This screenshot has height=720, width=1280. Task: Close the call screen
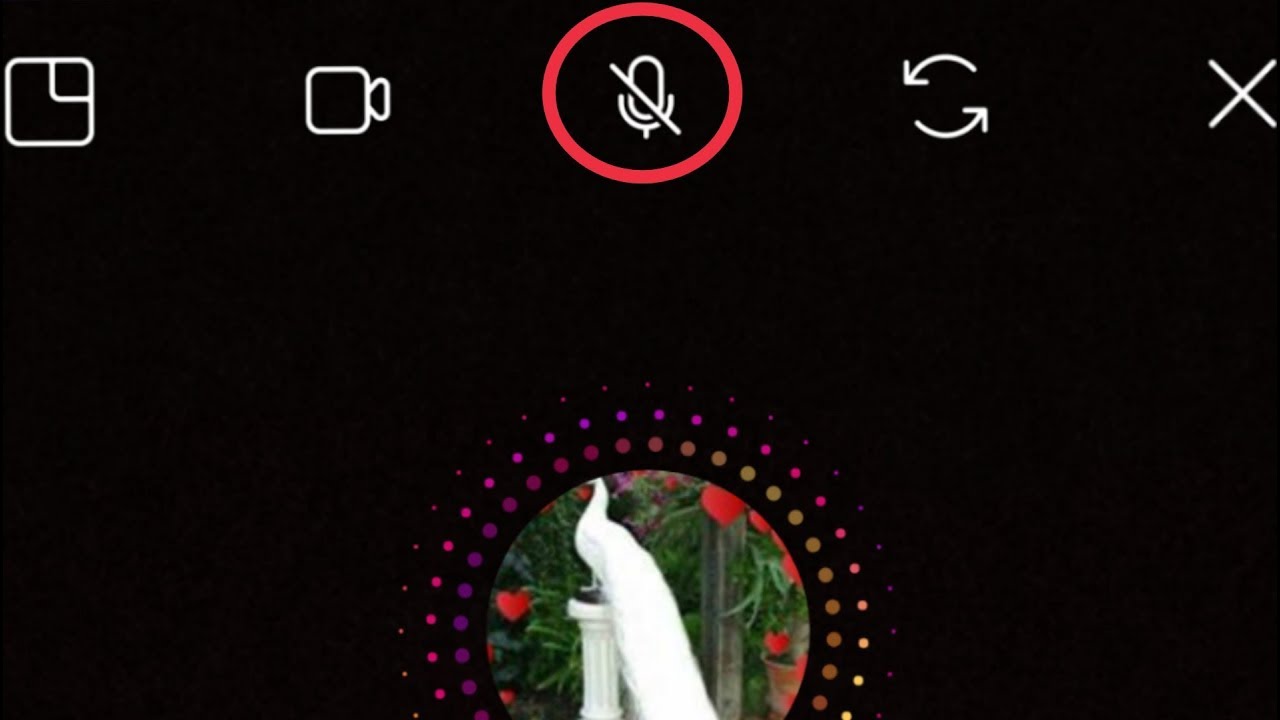1241,94
